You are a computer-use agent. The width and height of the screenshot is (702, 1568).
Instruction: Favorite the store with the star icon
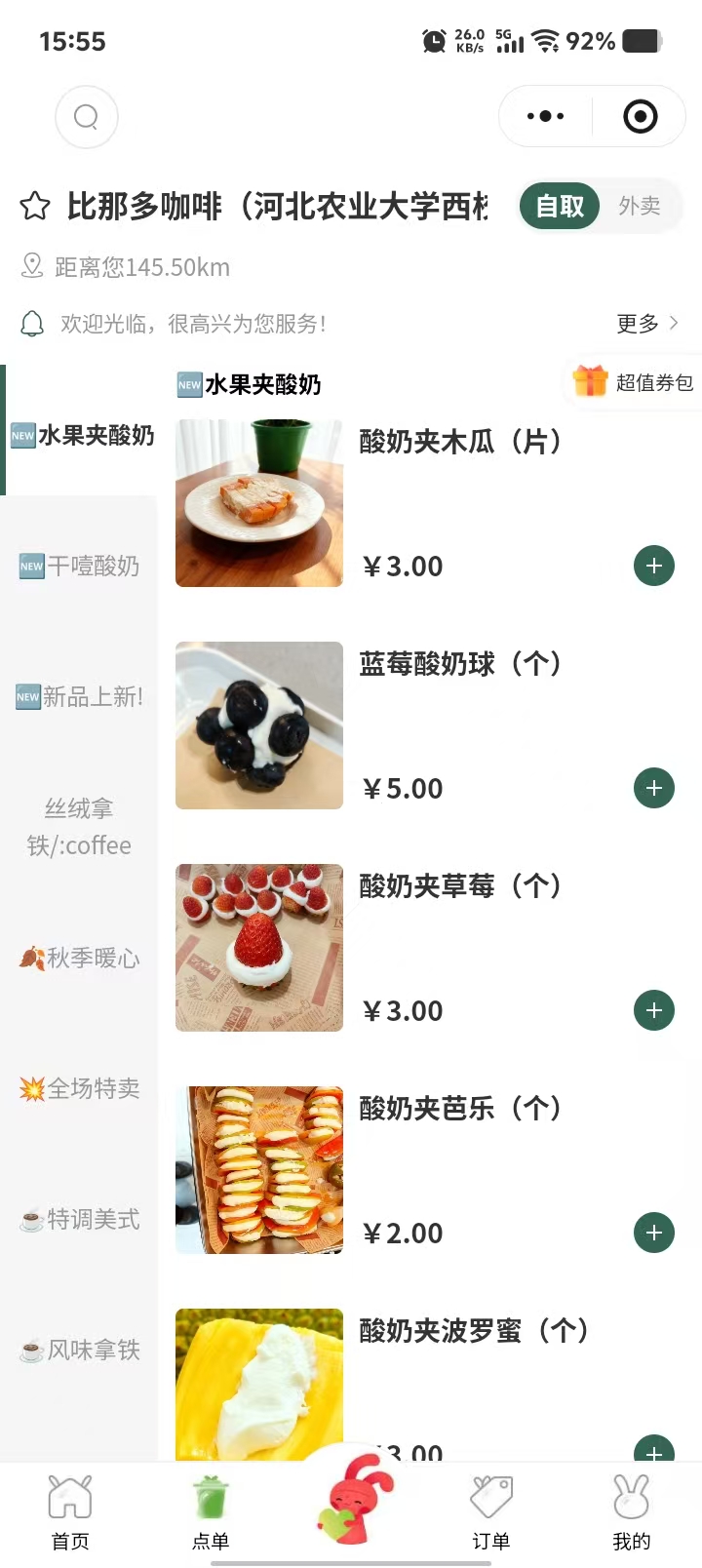click(35, 206)
